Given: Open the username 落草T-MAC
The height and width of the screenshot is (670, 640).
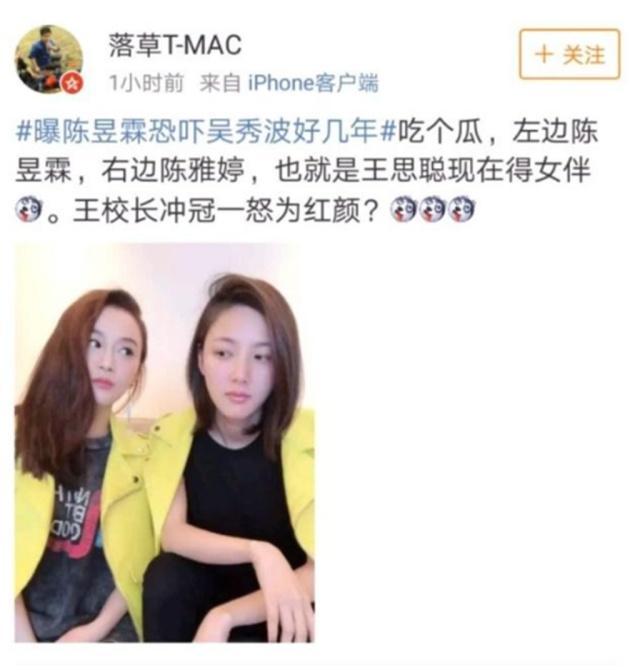Looking at the screenshot, I should coord(174,44).
